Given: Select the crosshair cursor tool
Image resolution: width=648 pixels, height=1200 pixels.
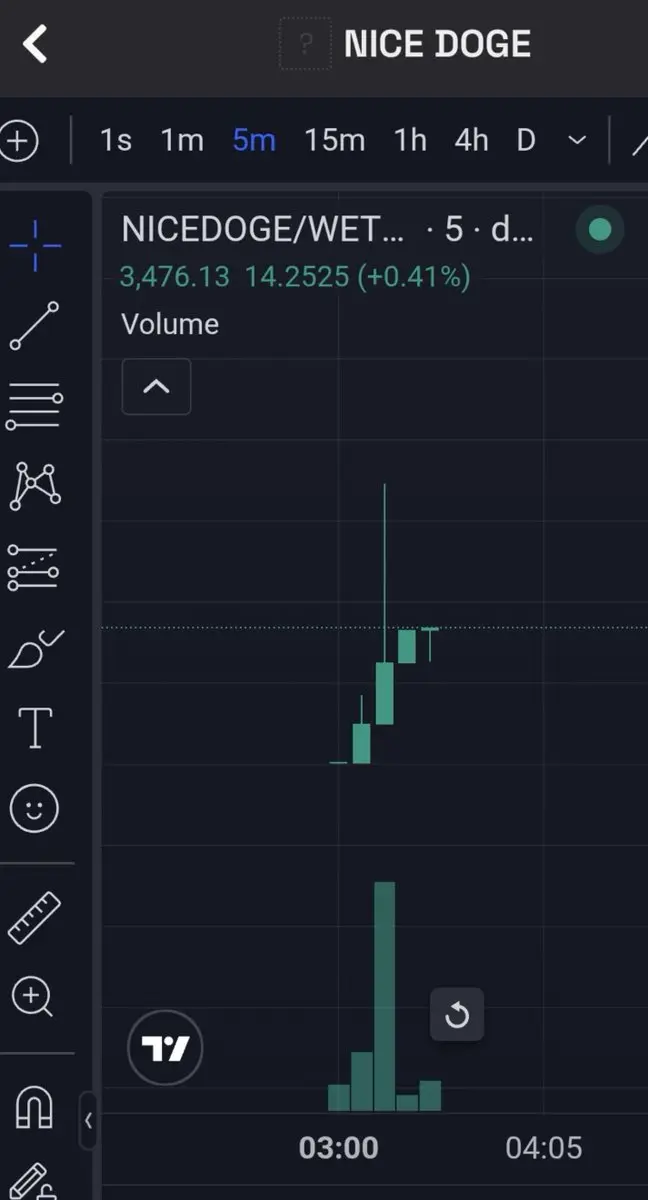Looking at the screenshot, I should [x=35, y=244].
